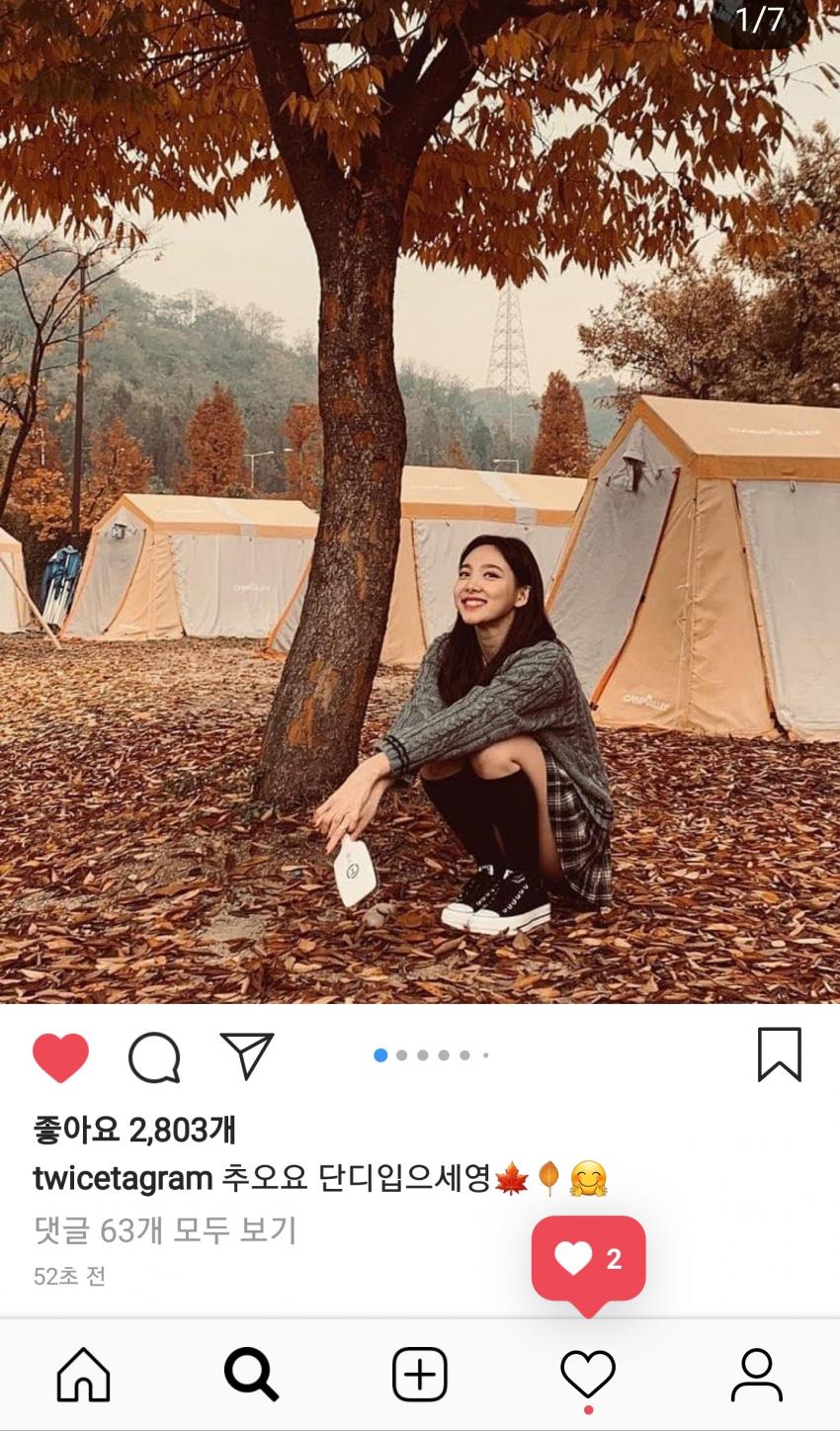Tap the new likes notification bubble
Image resolution: width=840 pixels, height=1431 pixels.
pyautogui.click(x=588, y=1259)
